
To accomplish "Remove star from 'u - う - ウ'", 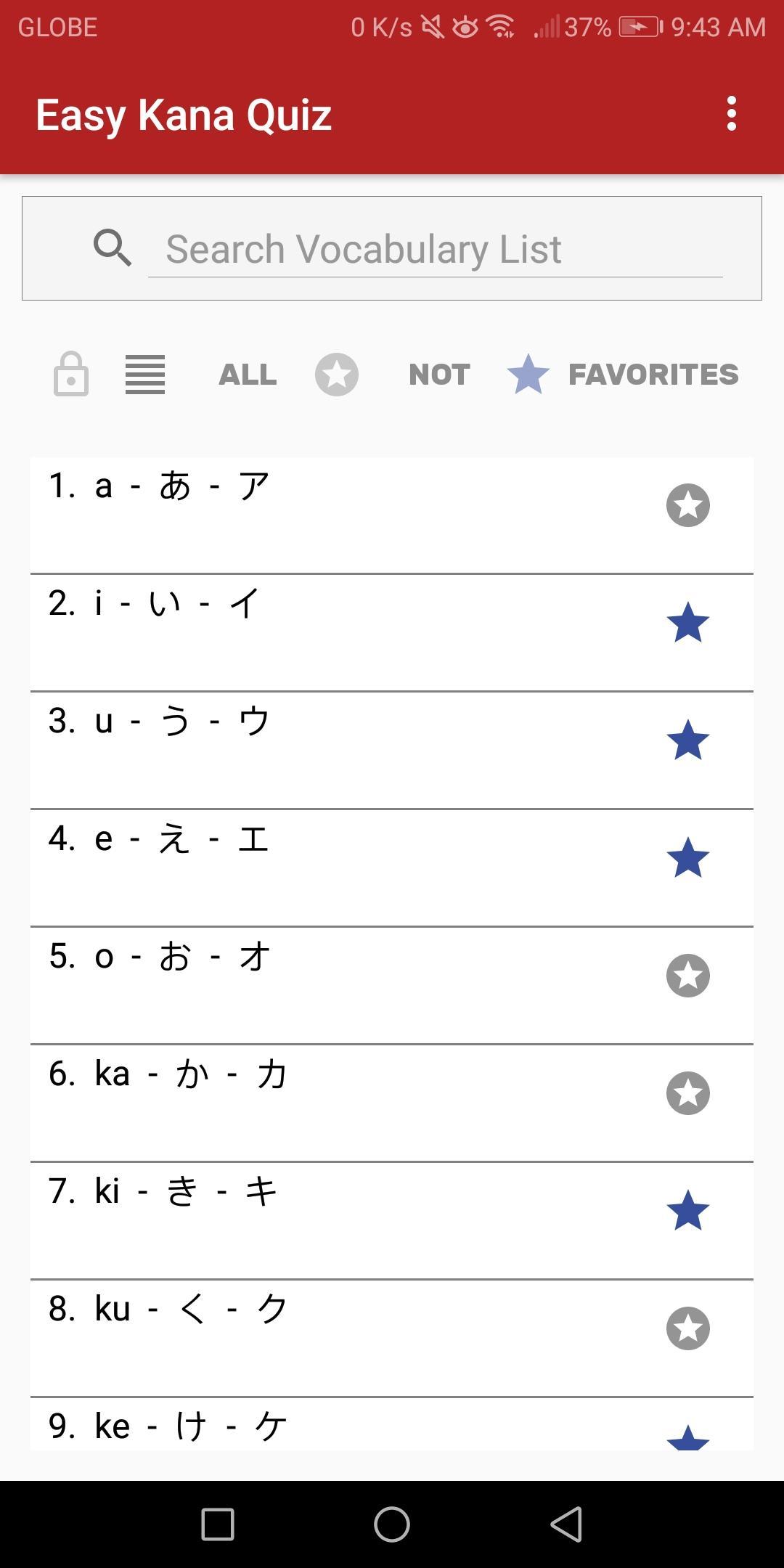I will (687, 740).
